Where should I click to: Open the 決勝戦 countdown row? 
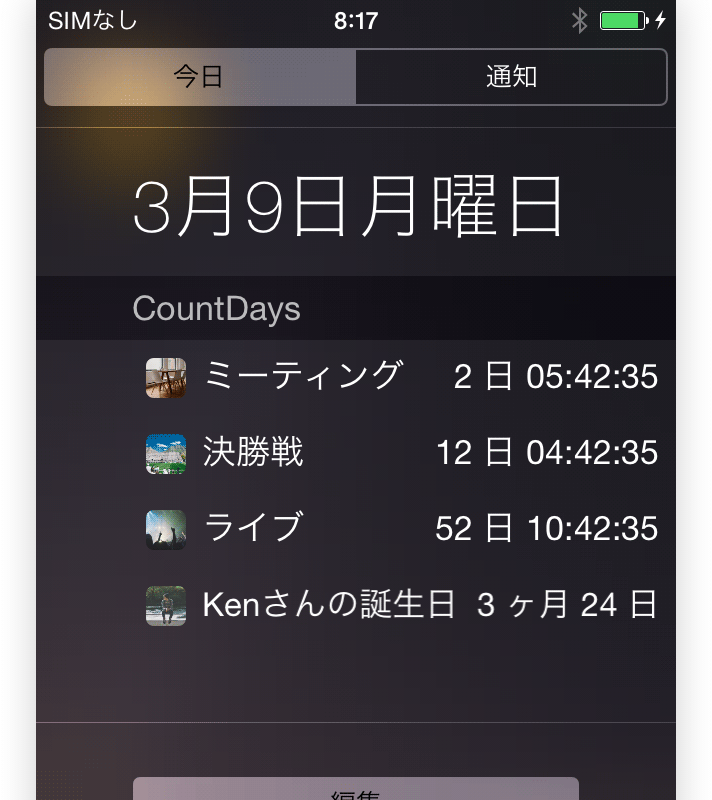coord(400,452)
